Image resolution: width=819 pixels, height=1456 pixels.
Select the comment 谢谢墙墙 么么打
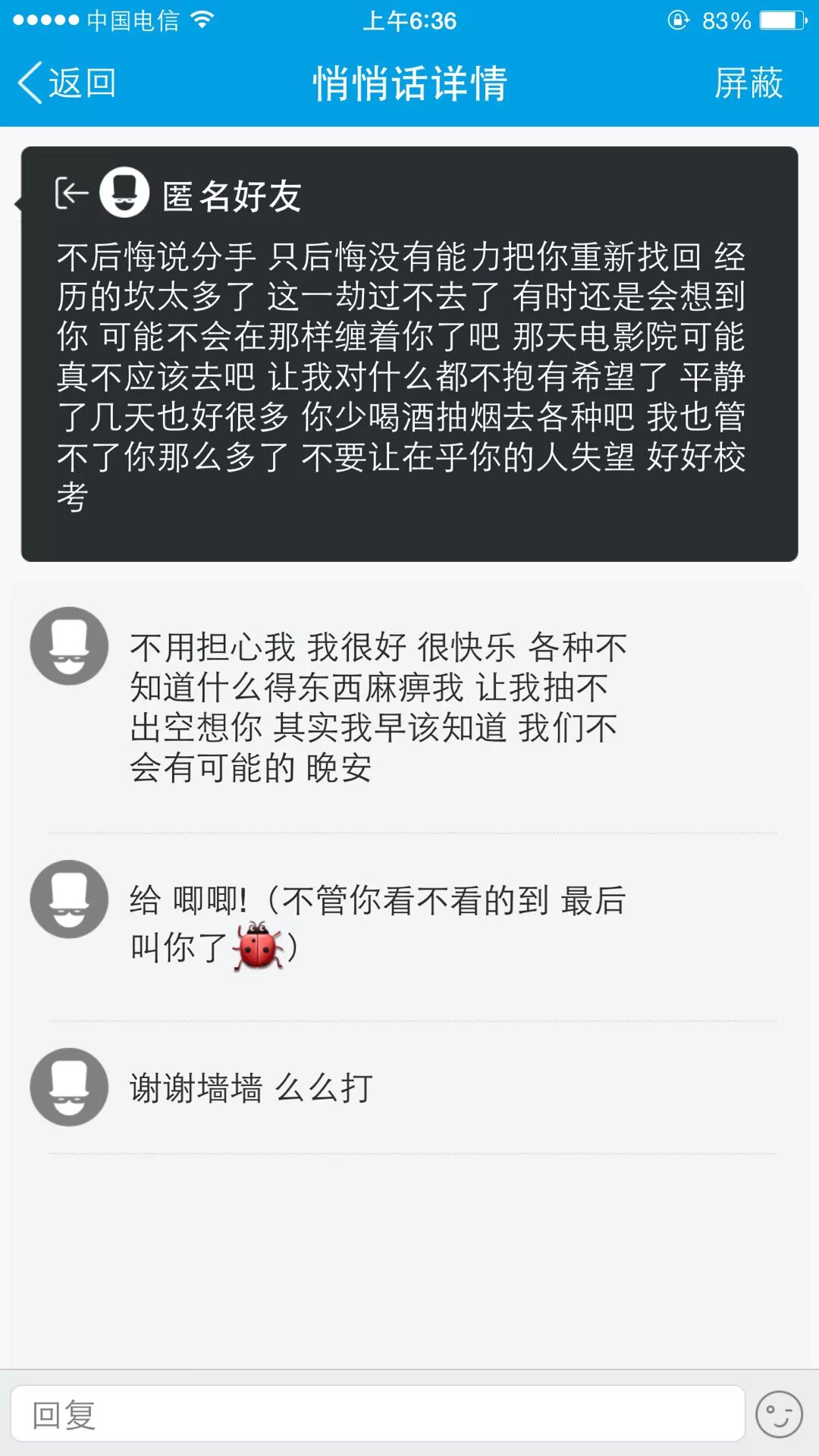(251, 1088)
